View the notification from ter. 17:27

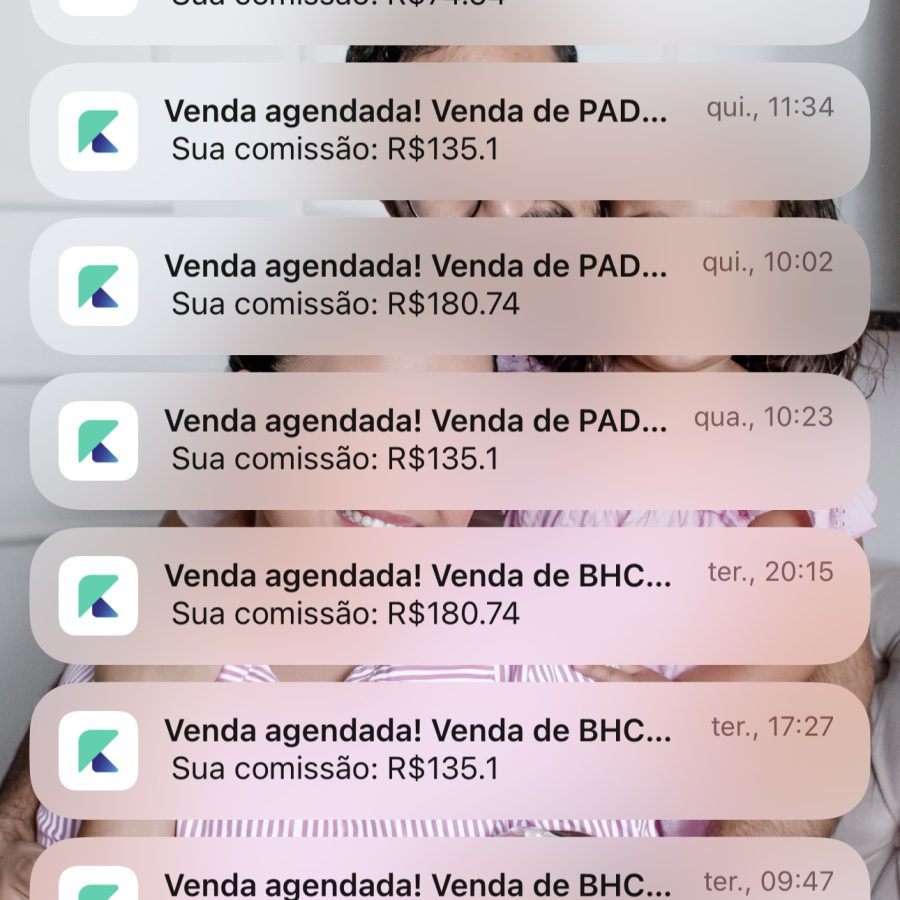pos(450,750)
